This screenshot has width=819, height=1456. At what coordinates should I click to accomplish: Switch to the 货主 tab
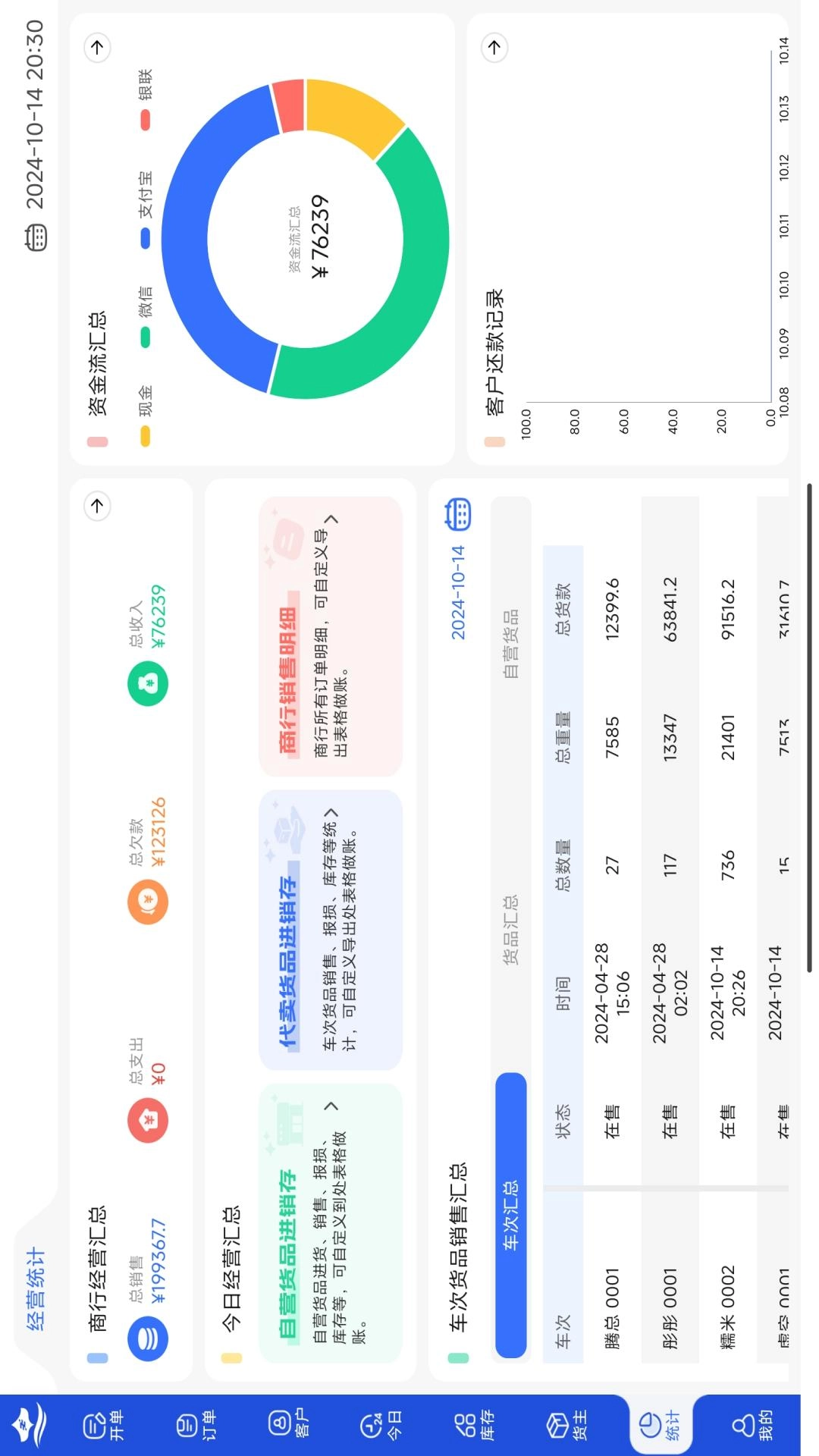565,1426
